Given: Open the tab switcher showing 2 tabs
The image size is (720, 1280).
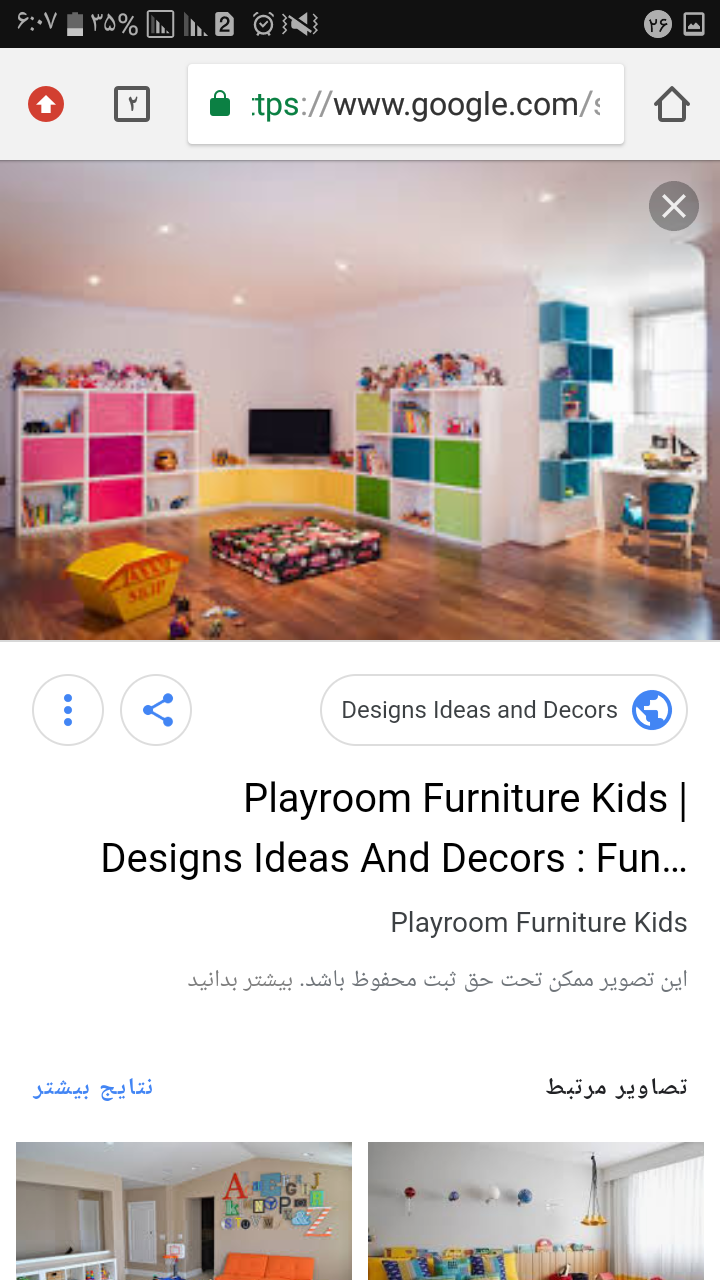Looking at the screenshot, I should (132, 104).
